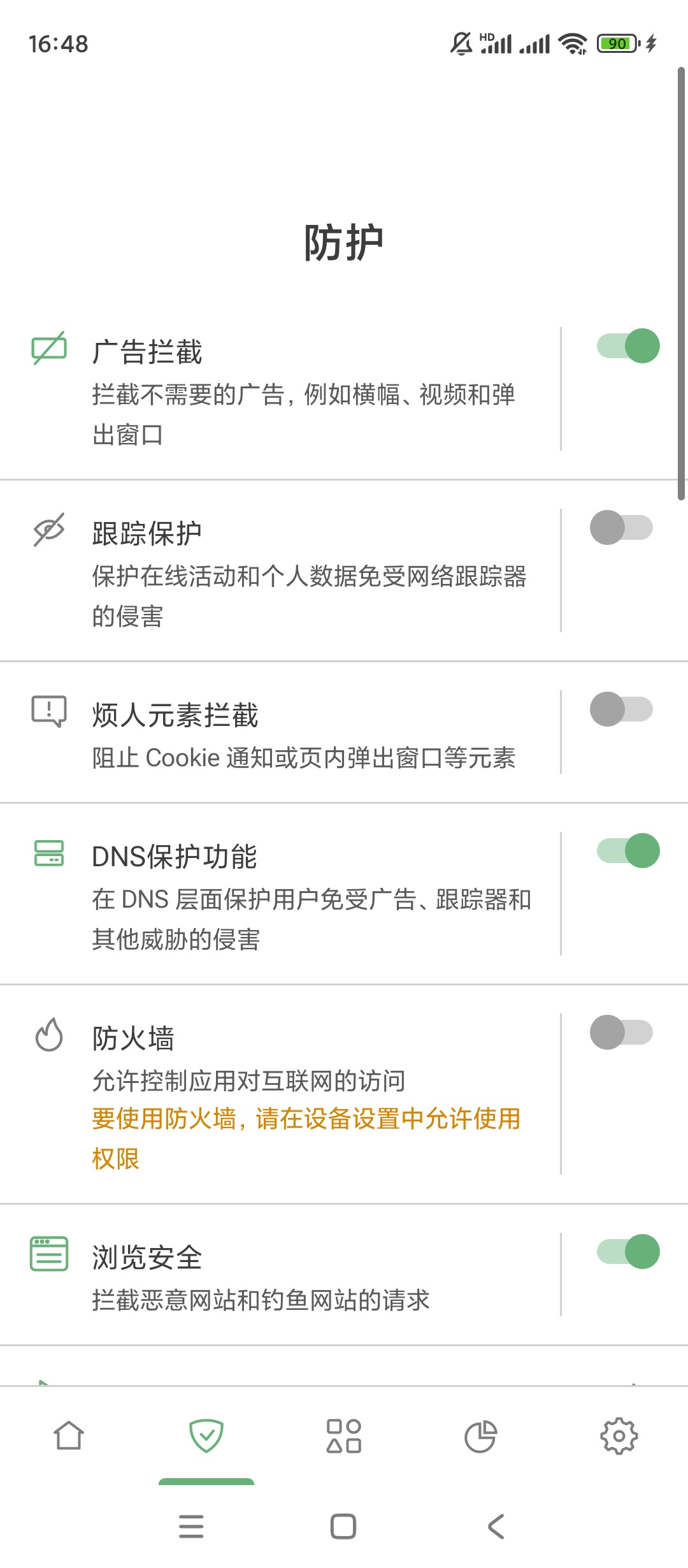
Task: Turn on the 烦人元素拦截 switch
Action: (x=621, y=709)
